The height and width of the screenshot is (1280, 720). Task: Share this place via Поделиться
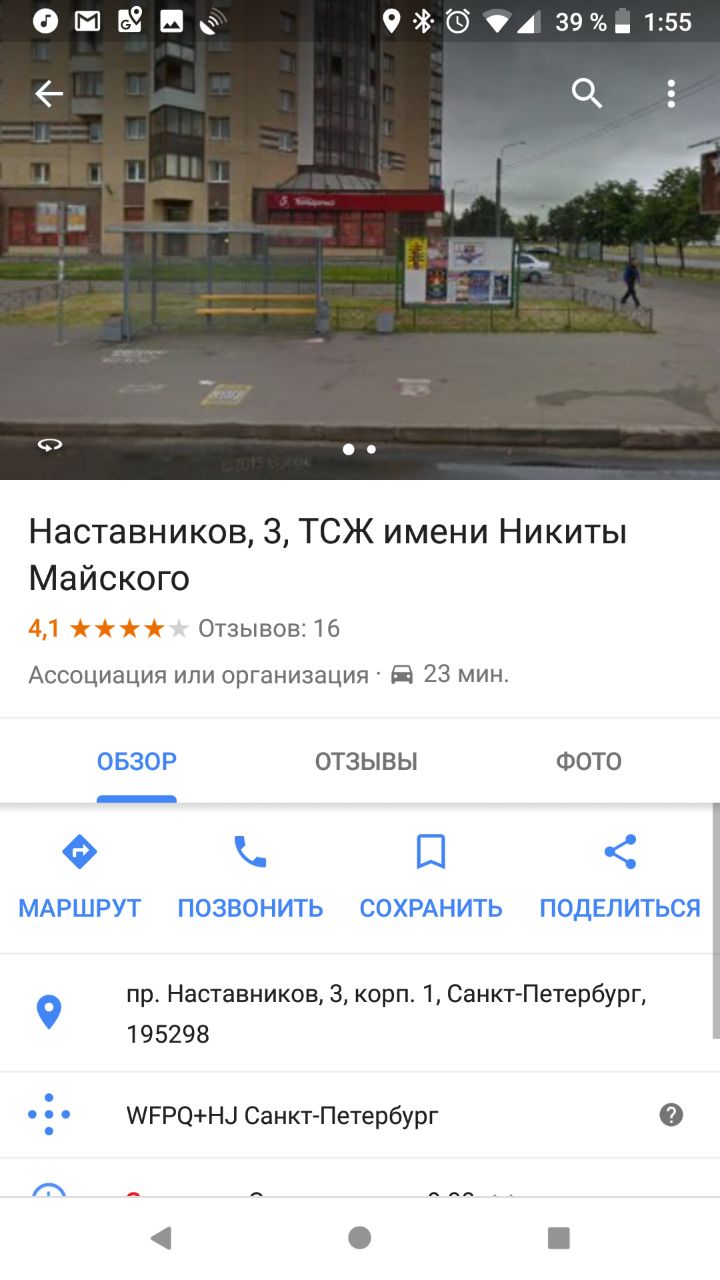[620, 878]
